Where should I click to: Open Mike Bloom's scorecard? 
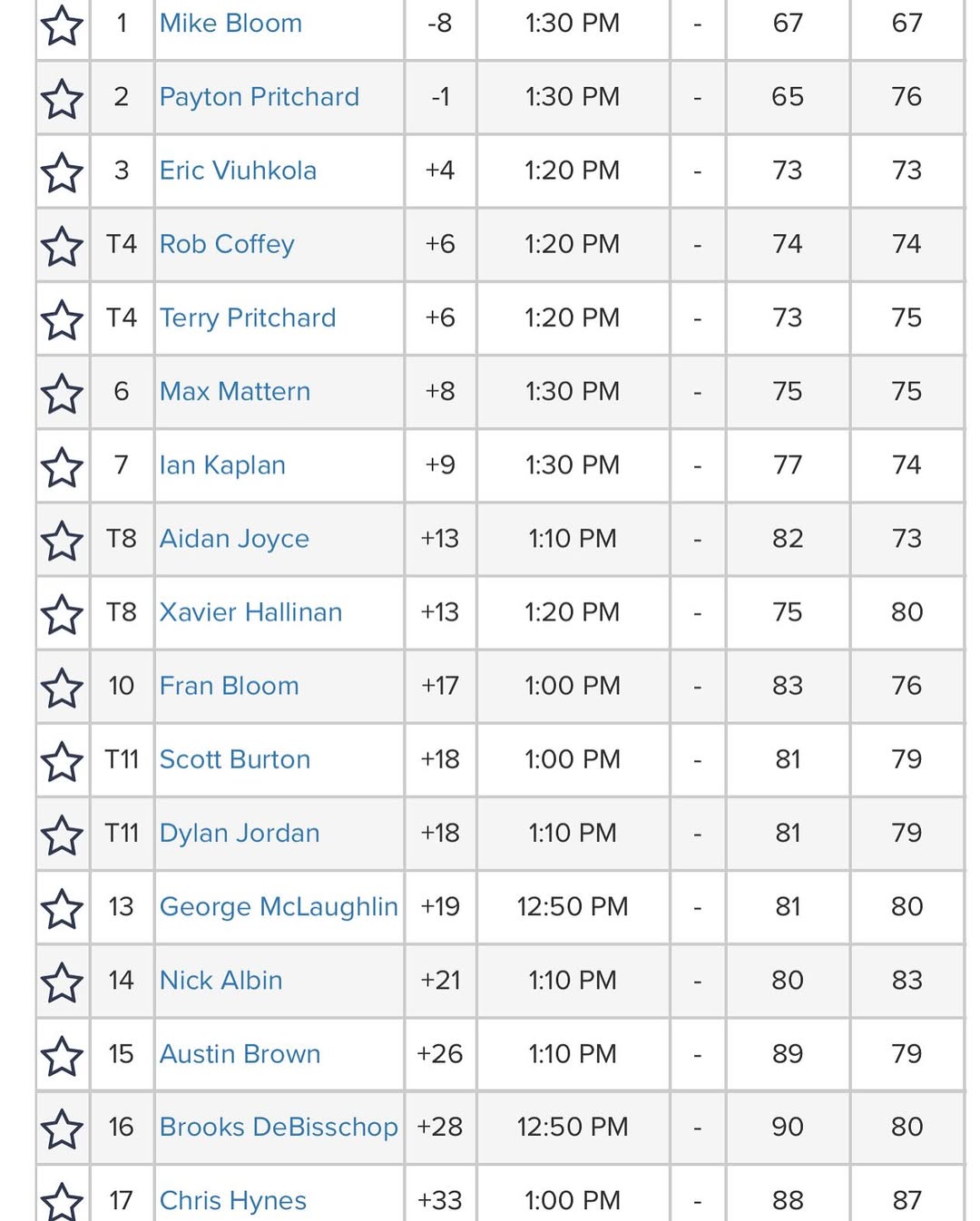pyautogui.click(x=230, y=24)
